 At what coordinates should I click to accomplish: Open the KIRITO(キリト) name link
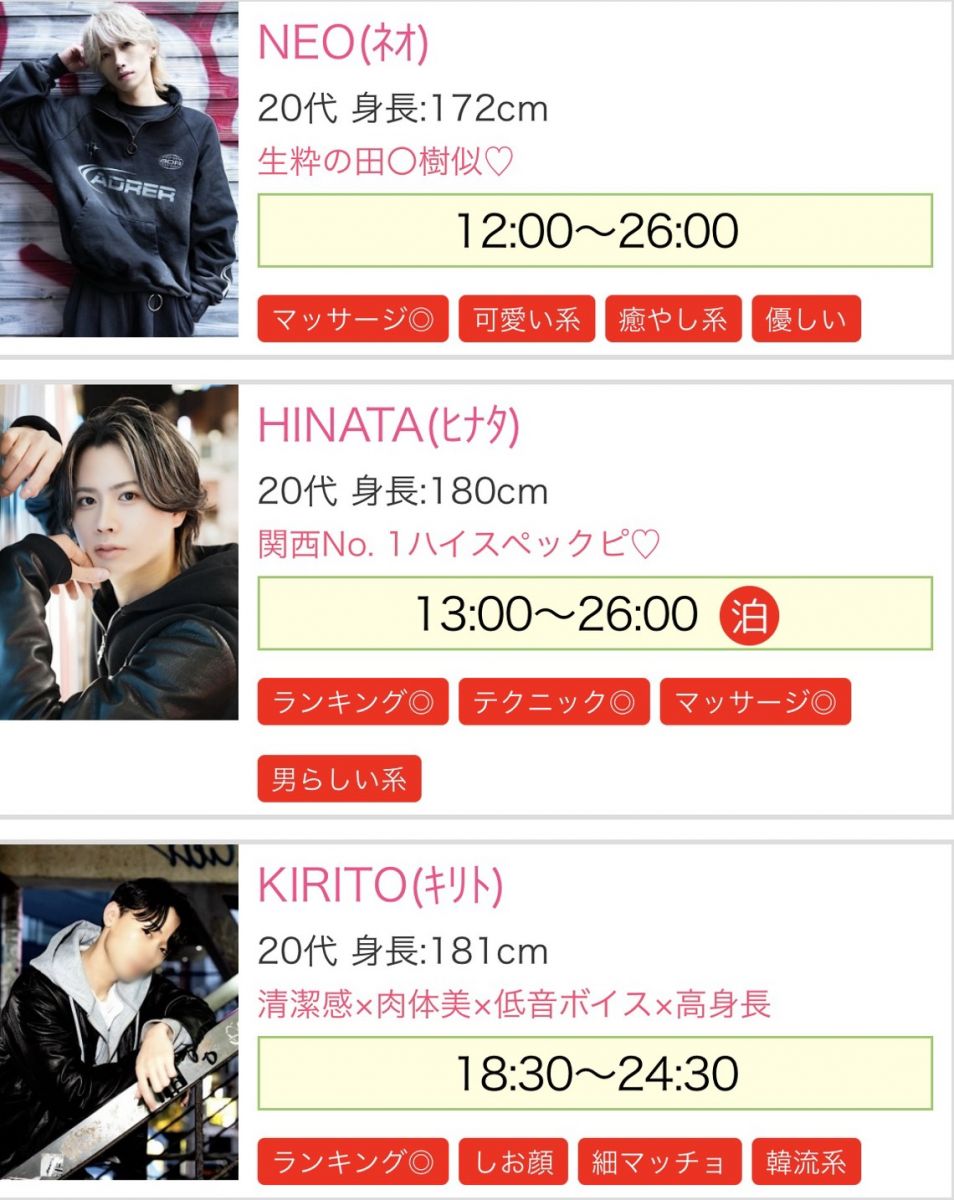(380, 885)
